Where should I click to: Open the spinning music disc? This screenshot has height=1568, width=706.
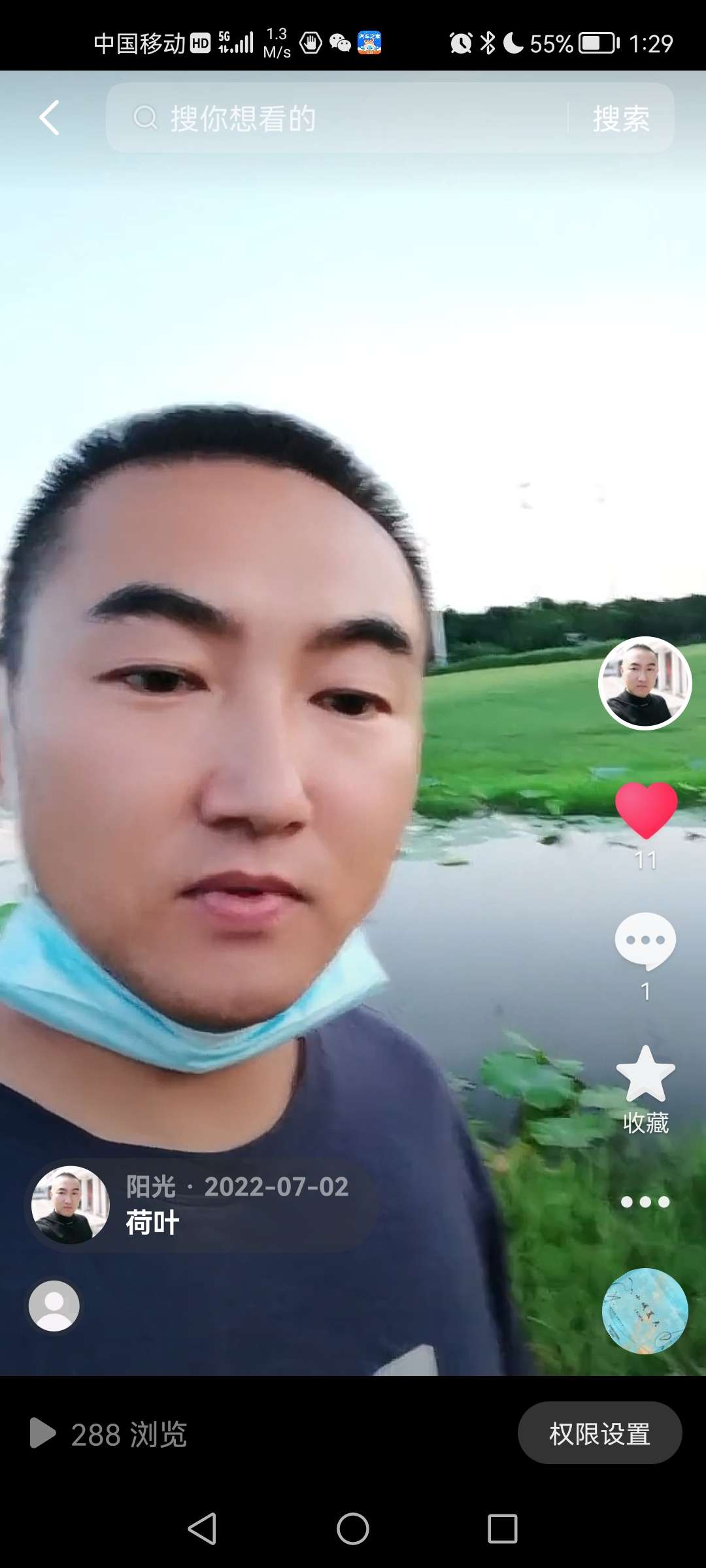645,1311
